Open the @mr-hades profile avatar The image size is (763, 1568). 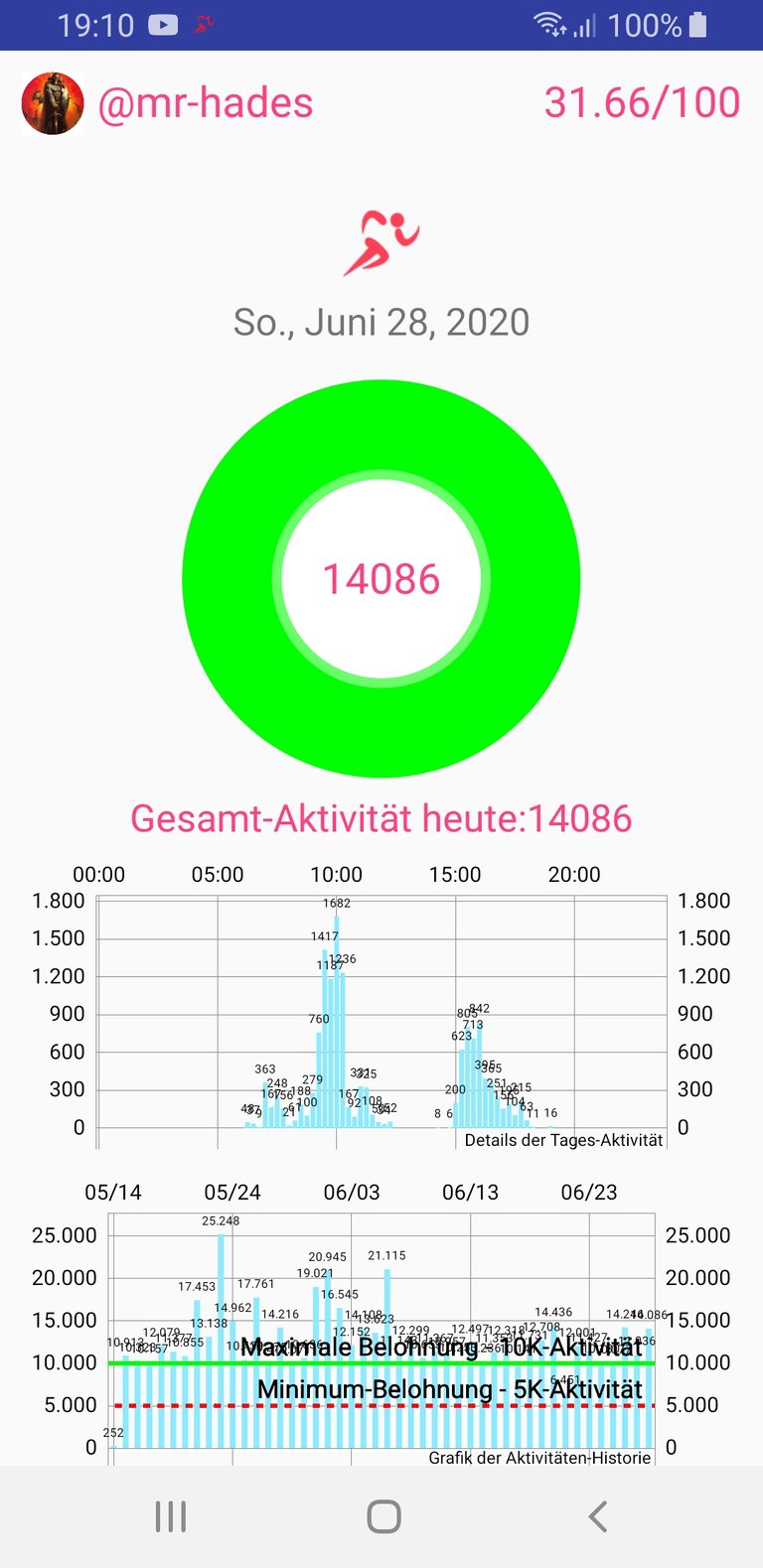pos(53,103)
